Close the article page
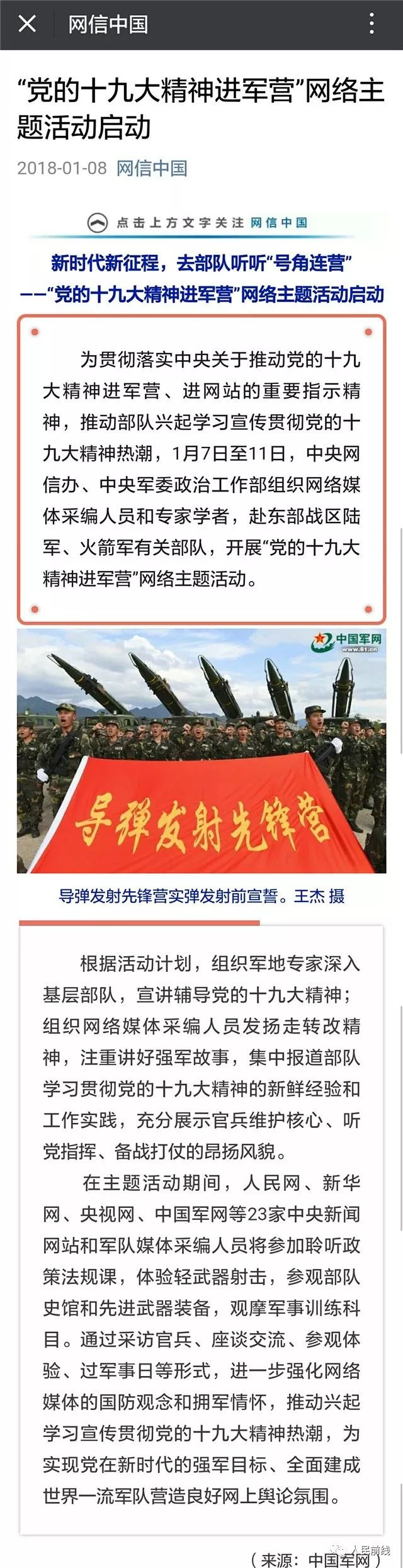The image size is (403, 1568). (27, 25)
